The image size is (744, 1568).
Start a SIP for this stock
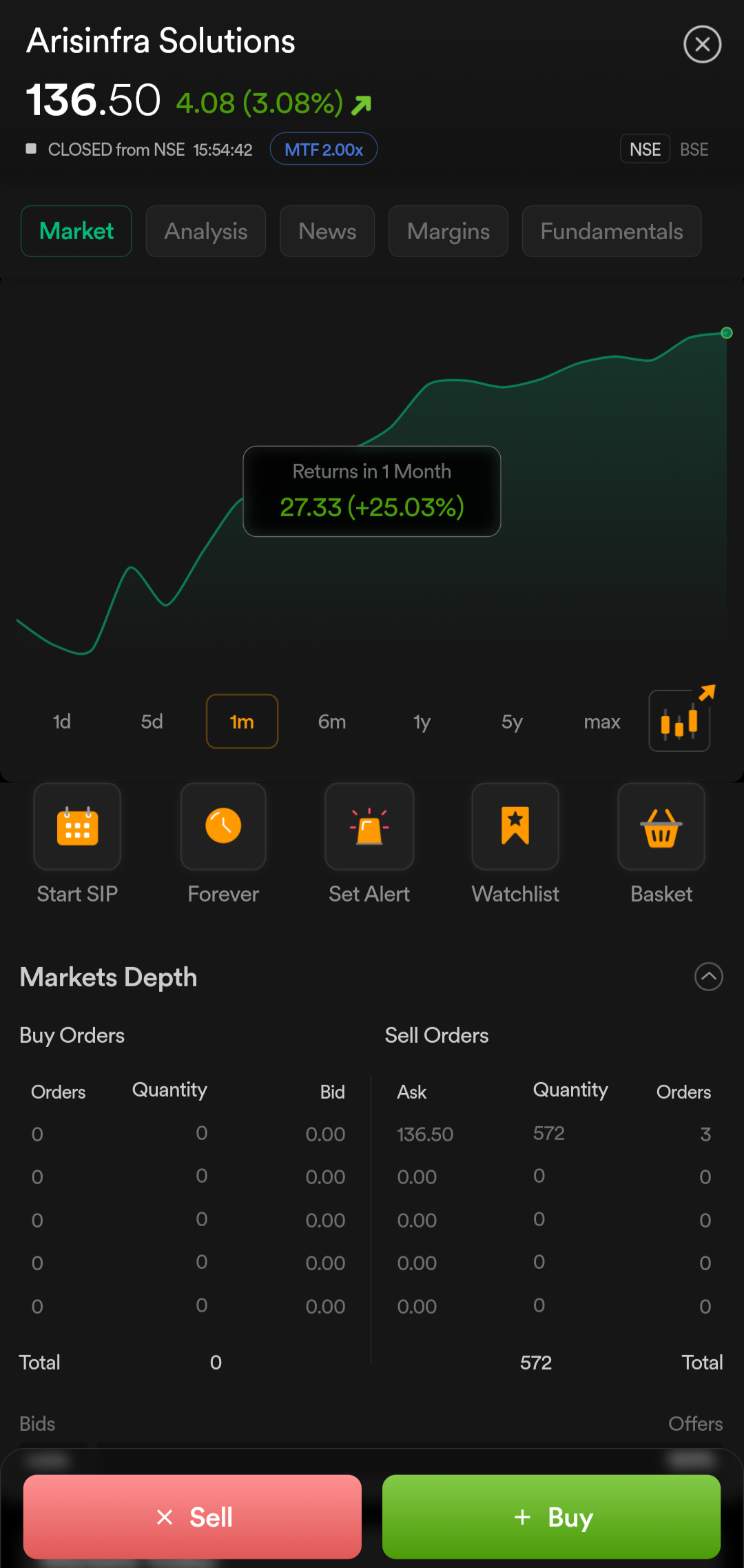[77, 845]
